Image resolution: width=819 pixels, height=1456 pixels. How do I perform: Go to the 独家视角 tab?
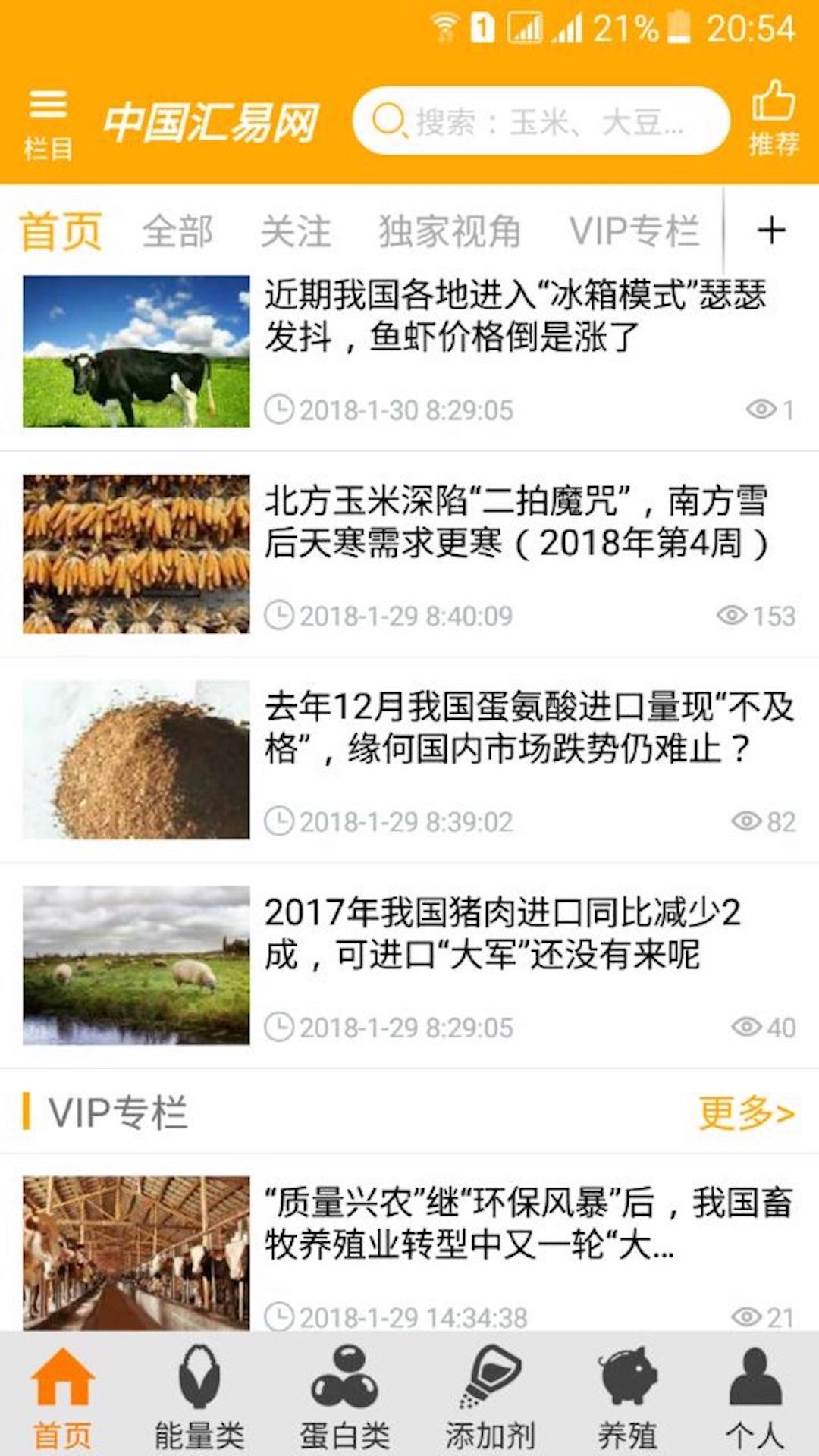pyautogui.click(x=449, y=231)
